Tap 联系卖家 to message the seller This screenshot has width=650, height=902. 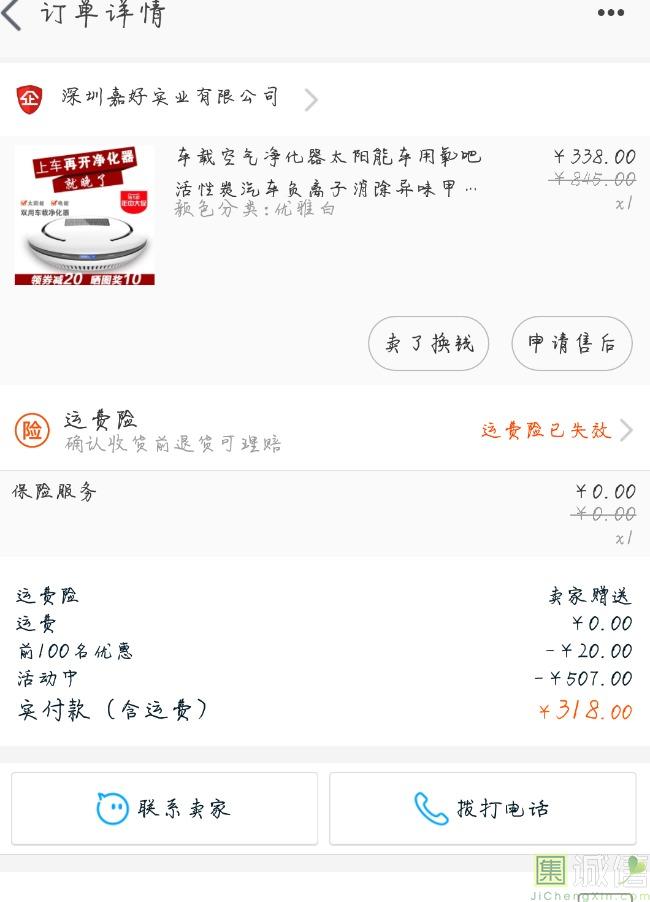[164, 808]
